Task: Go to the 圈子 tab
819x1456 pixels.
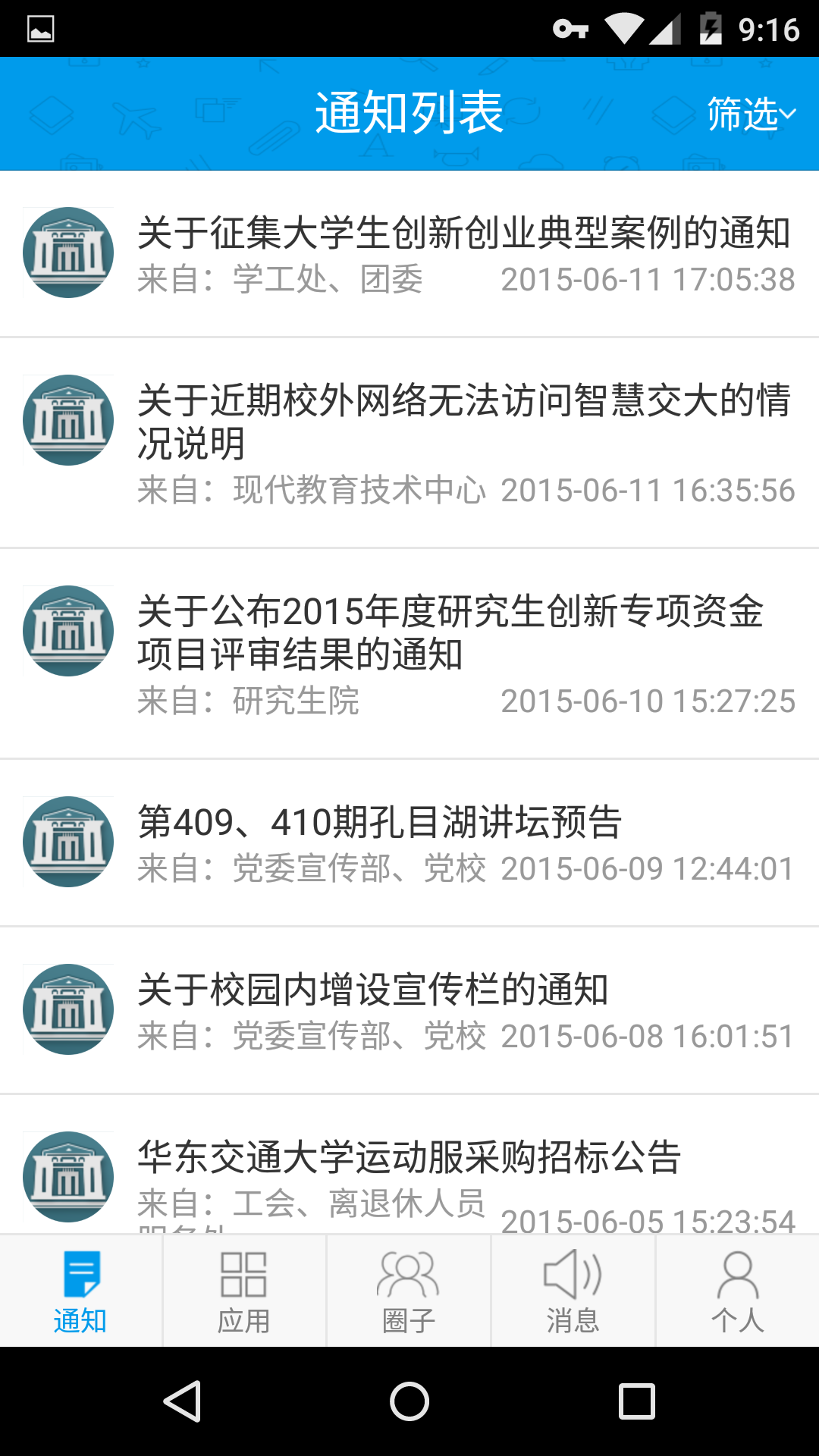Action: point(409,1291)
